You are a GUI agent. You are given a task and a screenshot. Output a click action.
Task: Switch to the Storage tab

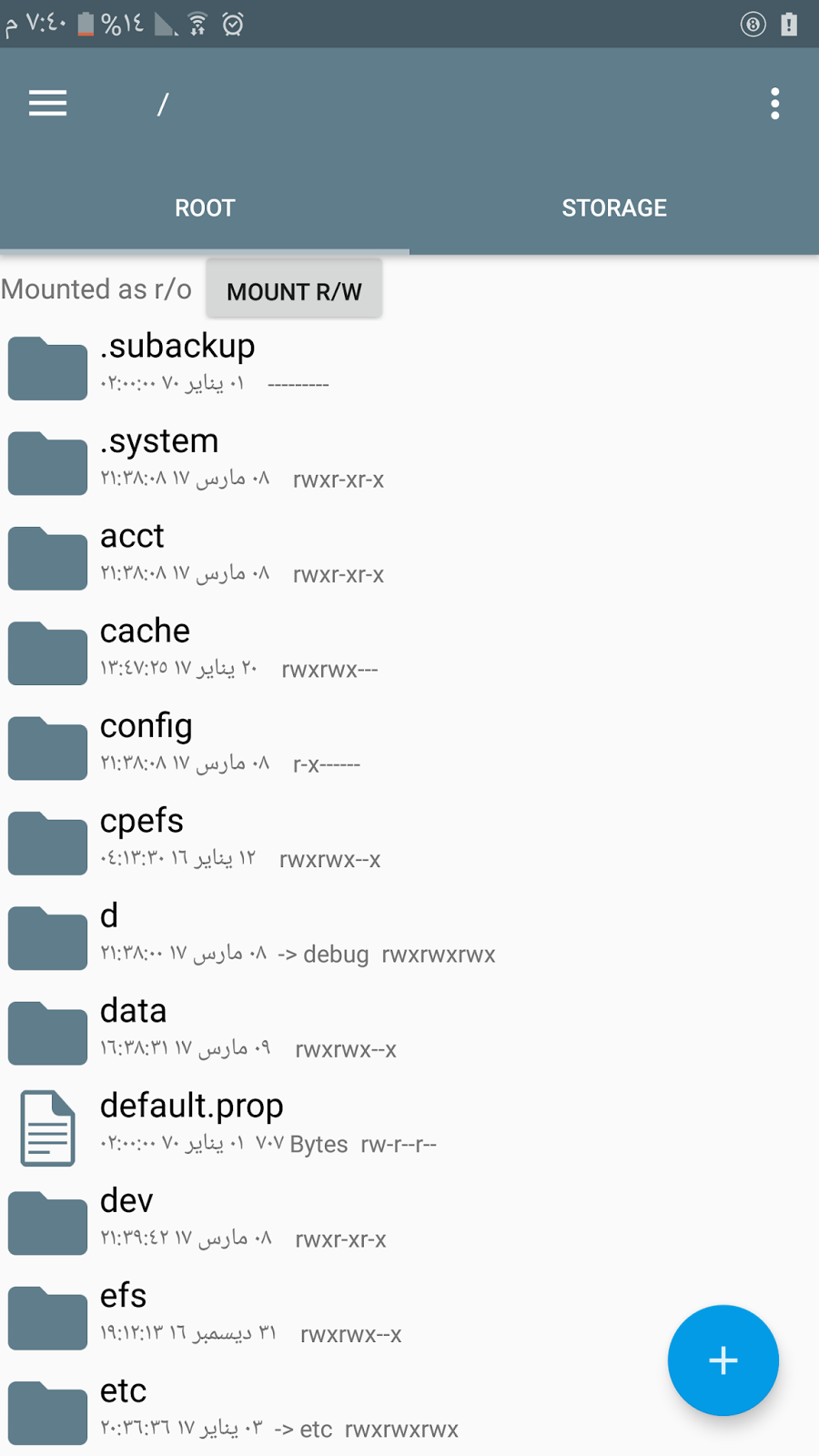tap(614, 208)
